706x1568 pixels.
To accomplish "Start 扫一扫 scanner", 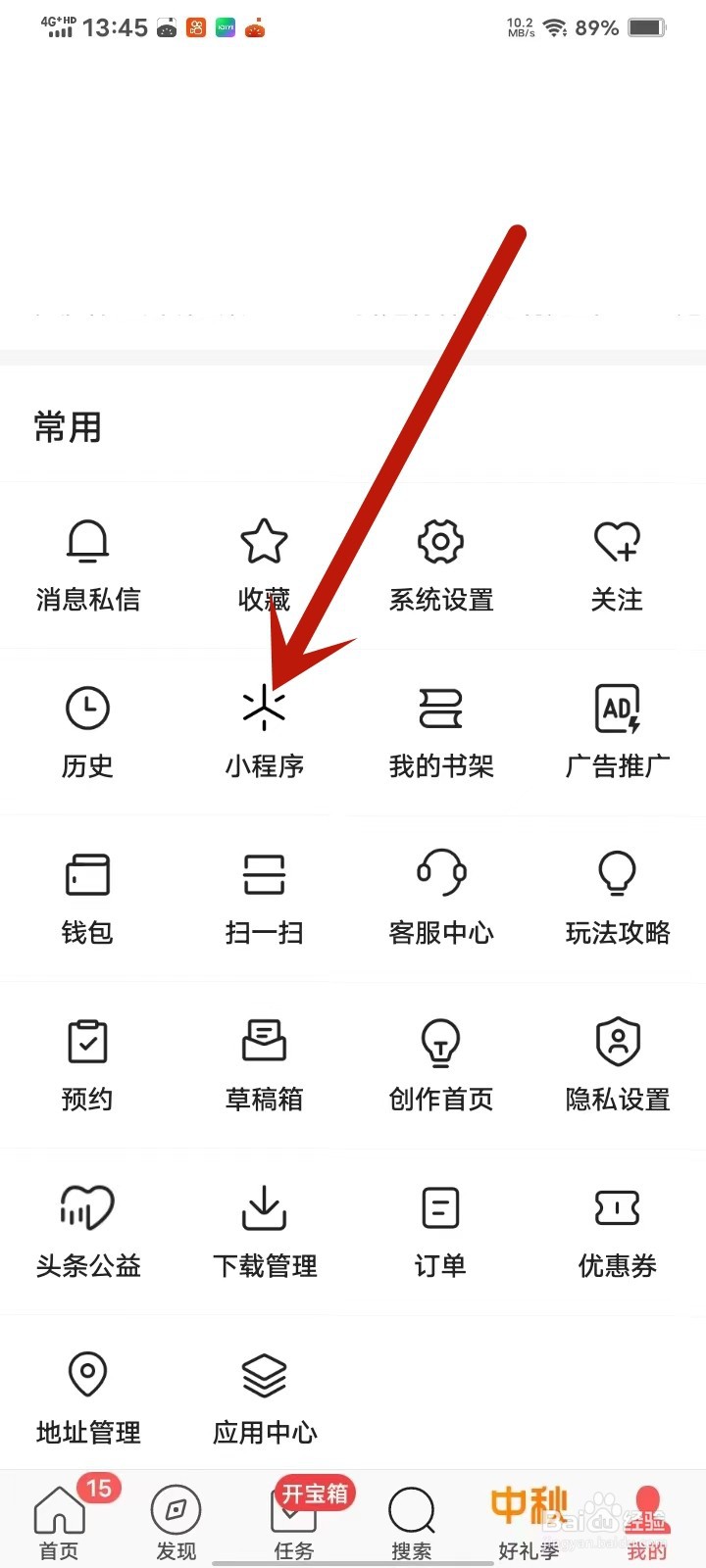I will (264, 897).
